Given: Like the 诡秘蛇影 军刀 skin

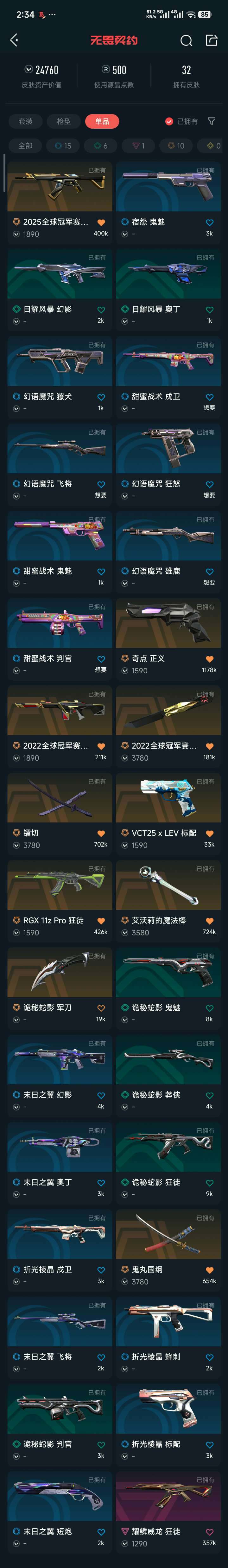Looking at the screenshot, I should point(101,1008).
